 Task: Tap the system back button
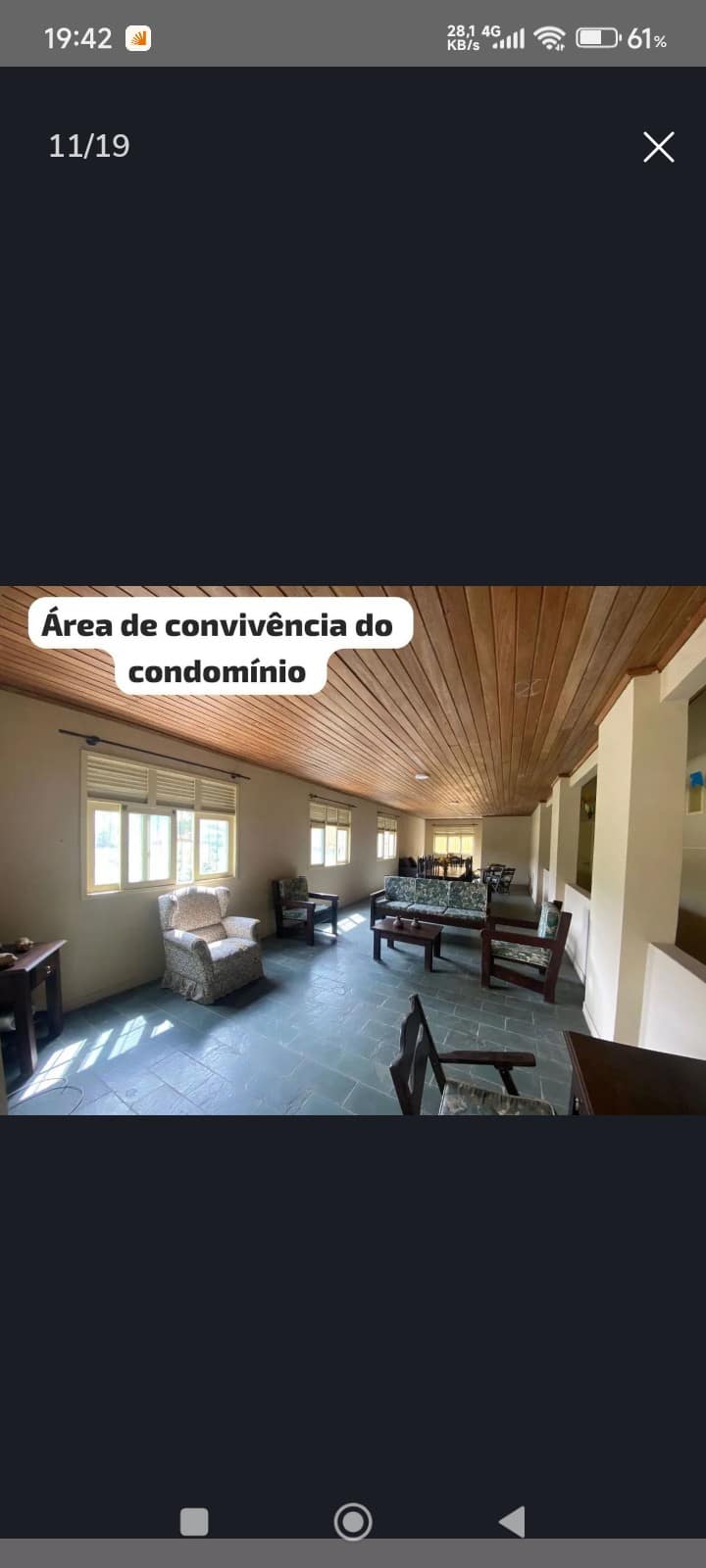(512, 1522)
